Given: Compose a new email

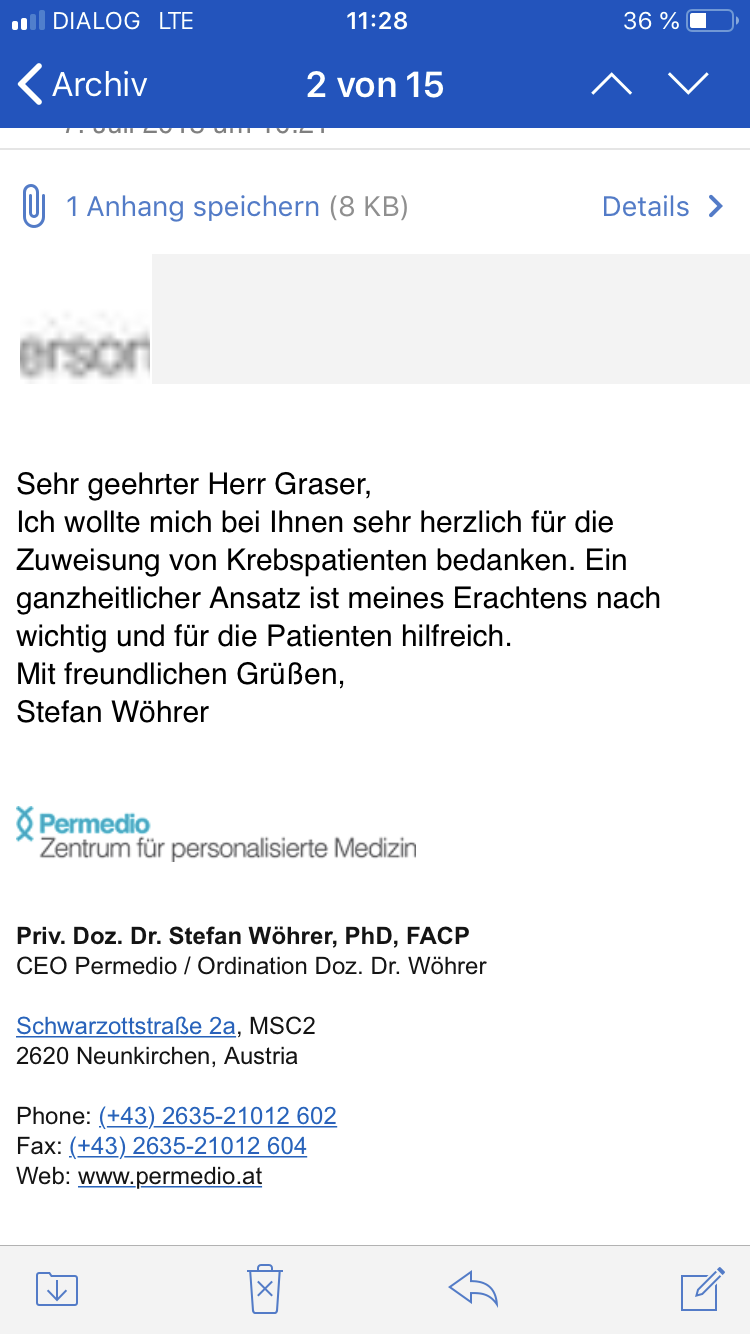Looking at the screenshot, I should click(702, 1288).
